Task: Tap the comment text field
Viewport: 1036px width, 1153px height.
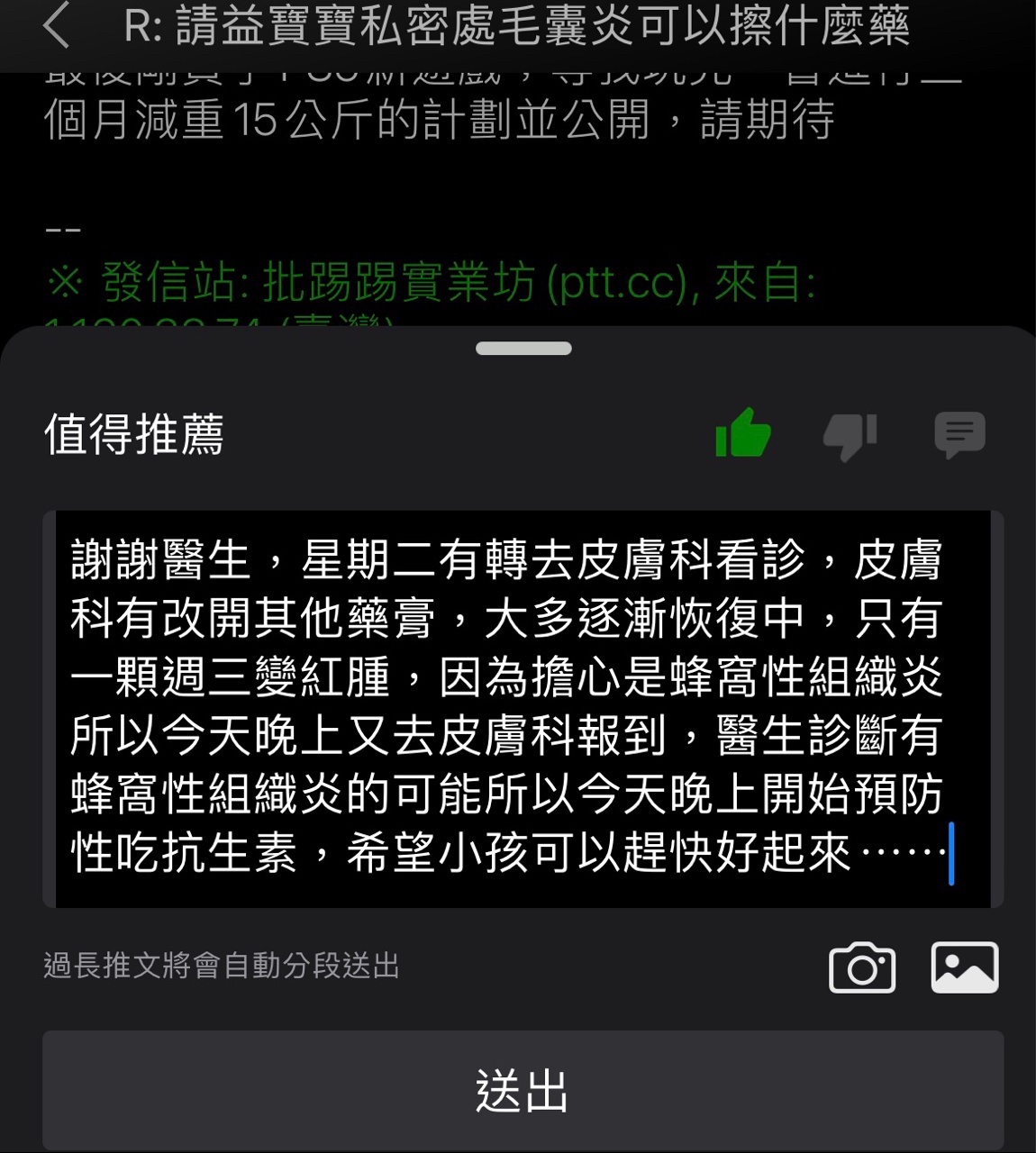Action: point(523,708)
